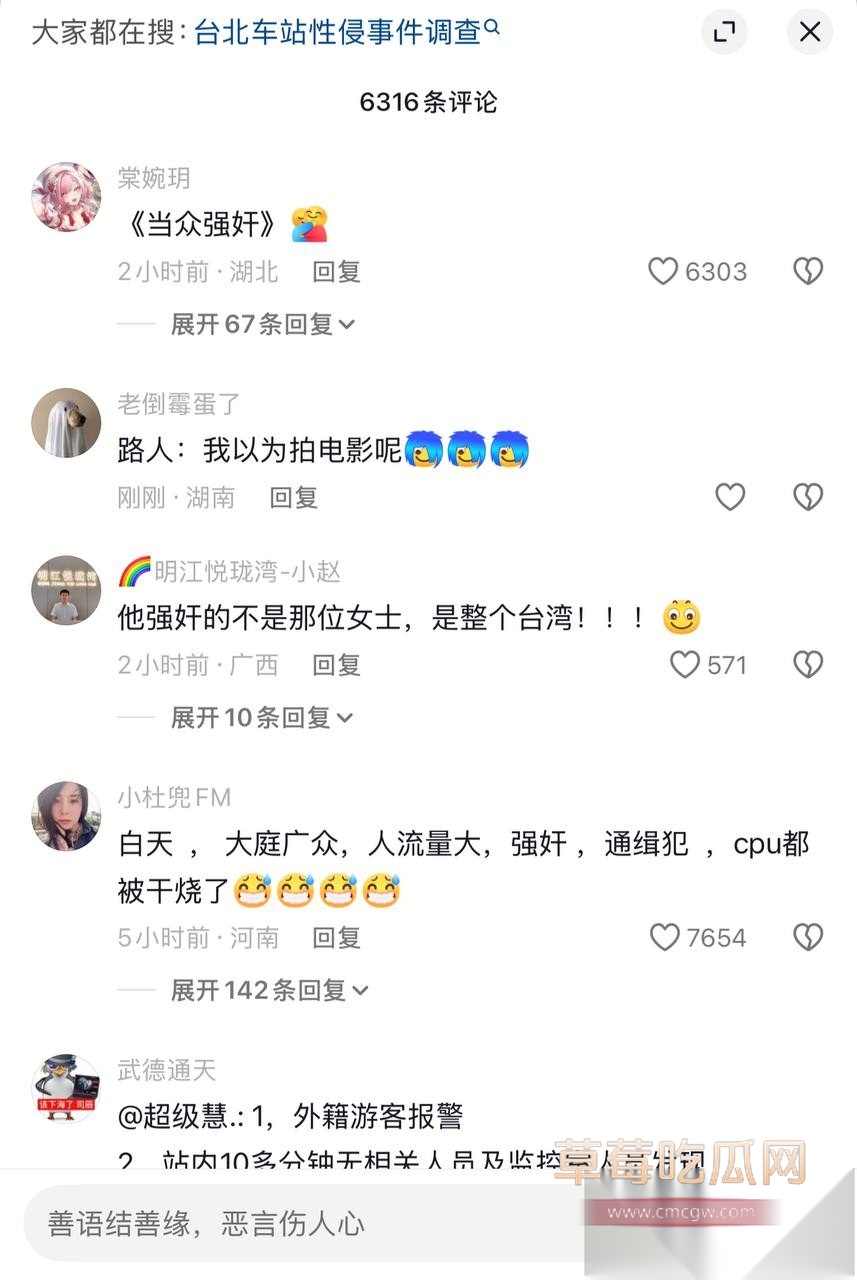
Task: Close the comments panel
Action: (809, 32)
